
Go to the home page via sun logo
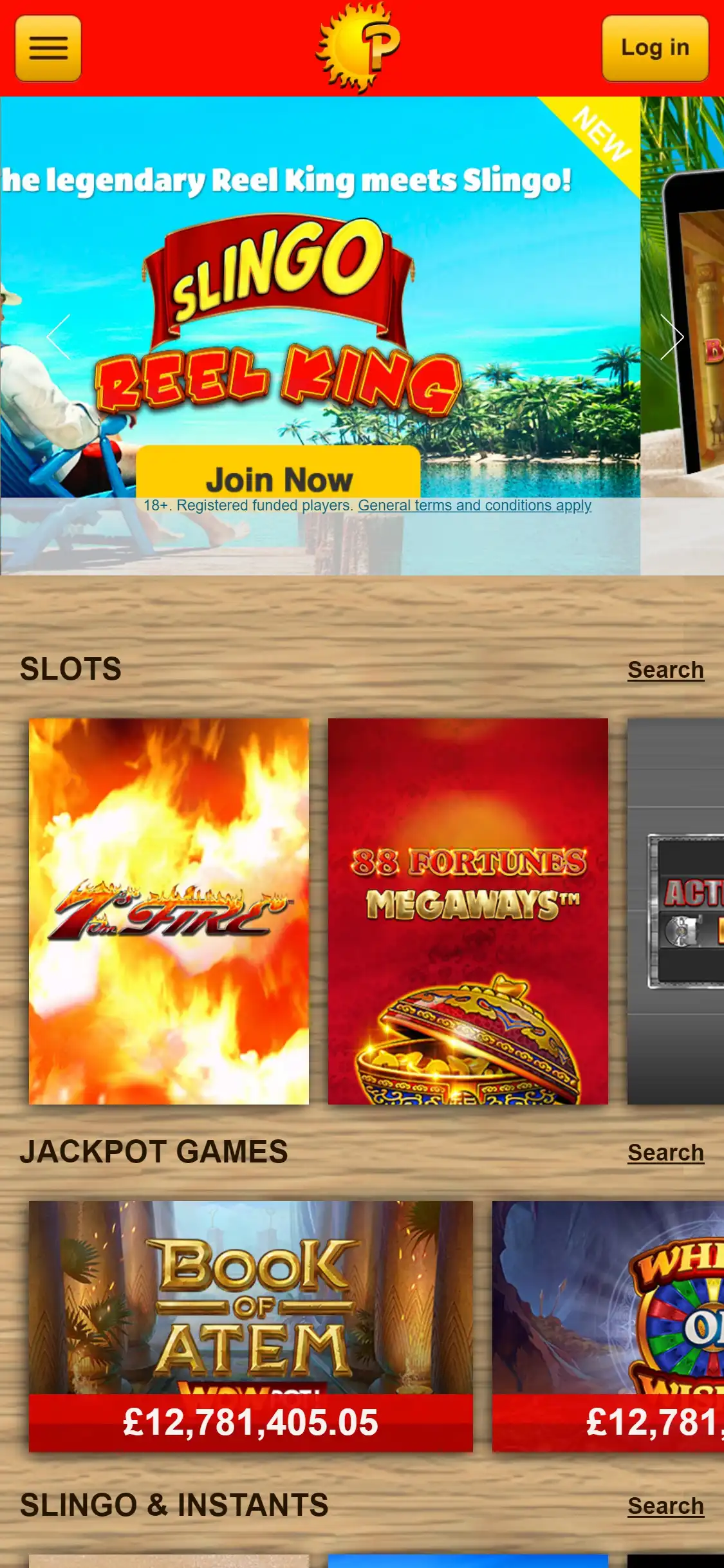coord(358,48)
